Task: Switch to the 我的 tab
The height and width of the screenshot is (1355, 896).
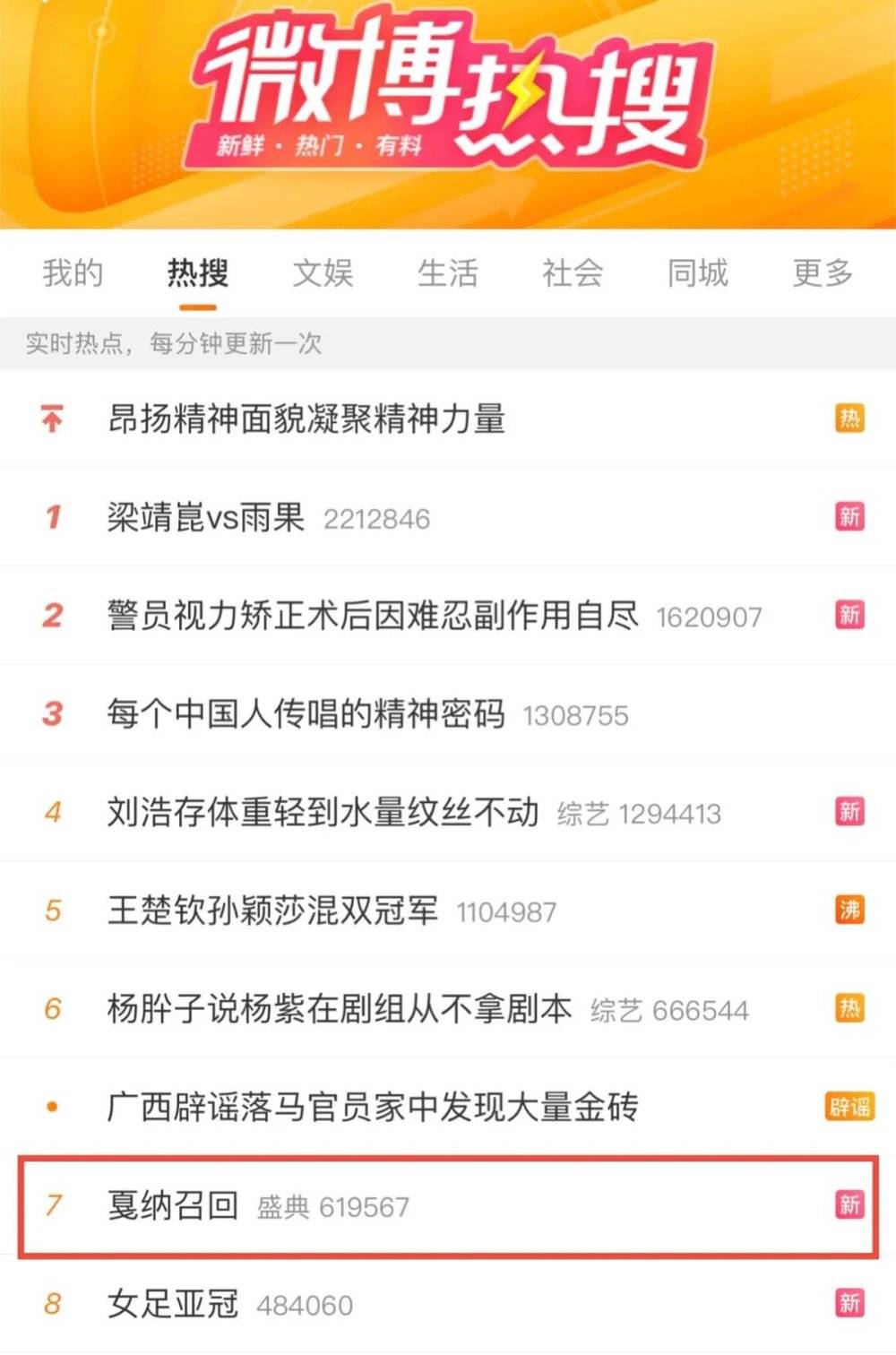Action: coord(73,272)
